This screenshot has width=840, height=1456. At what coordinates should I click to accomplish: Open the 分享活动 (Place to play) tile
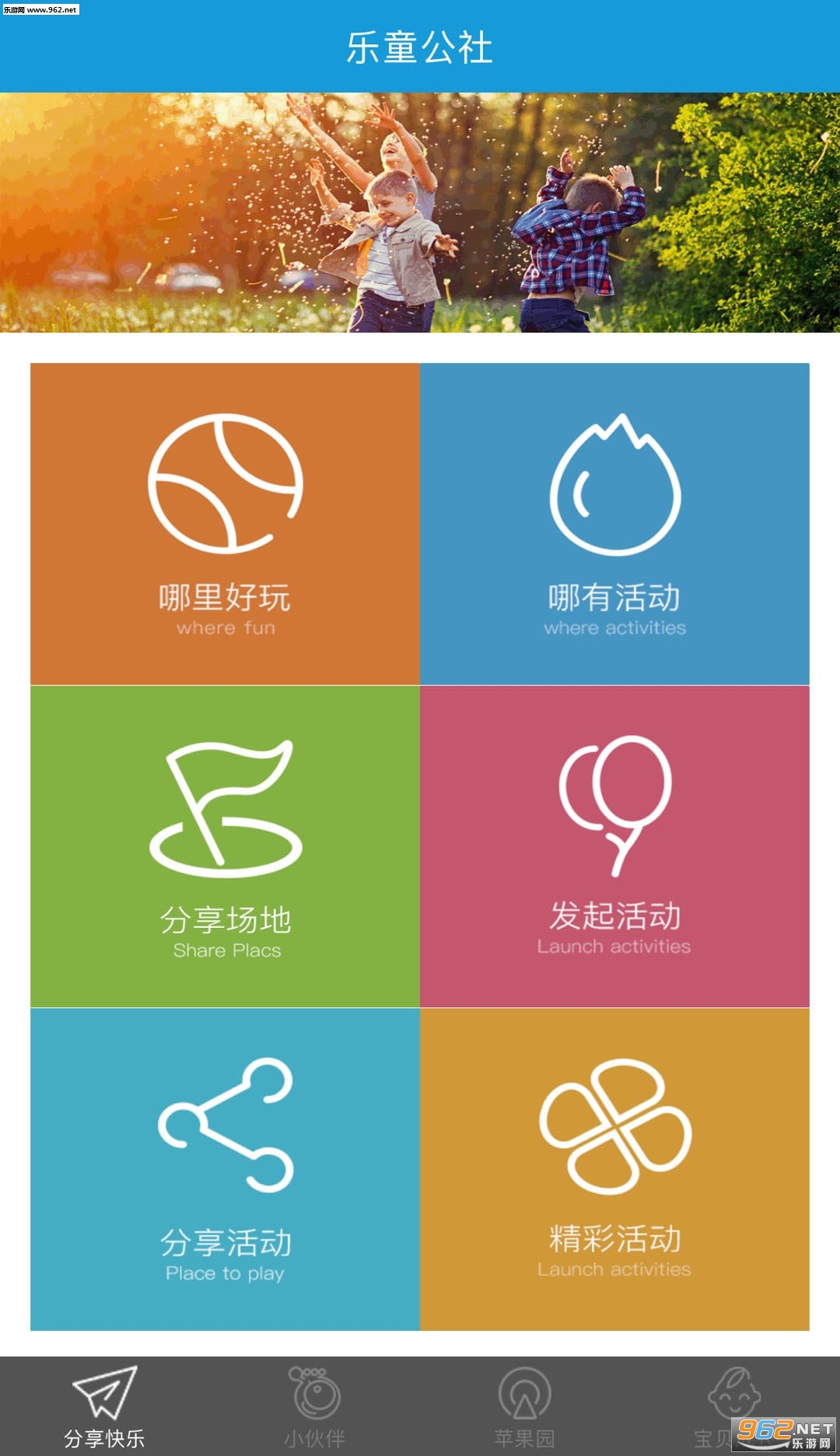point(225,1169)
